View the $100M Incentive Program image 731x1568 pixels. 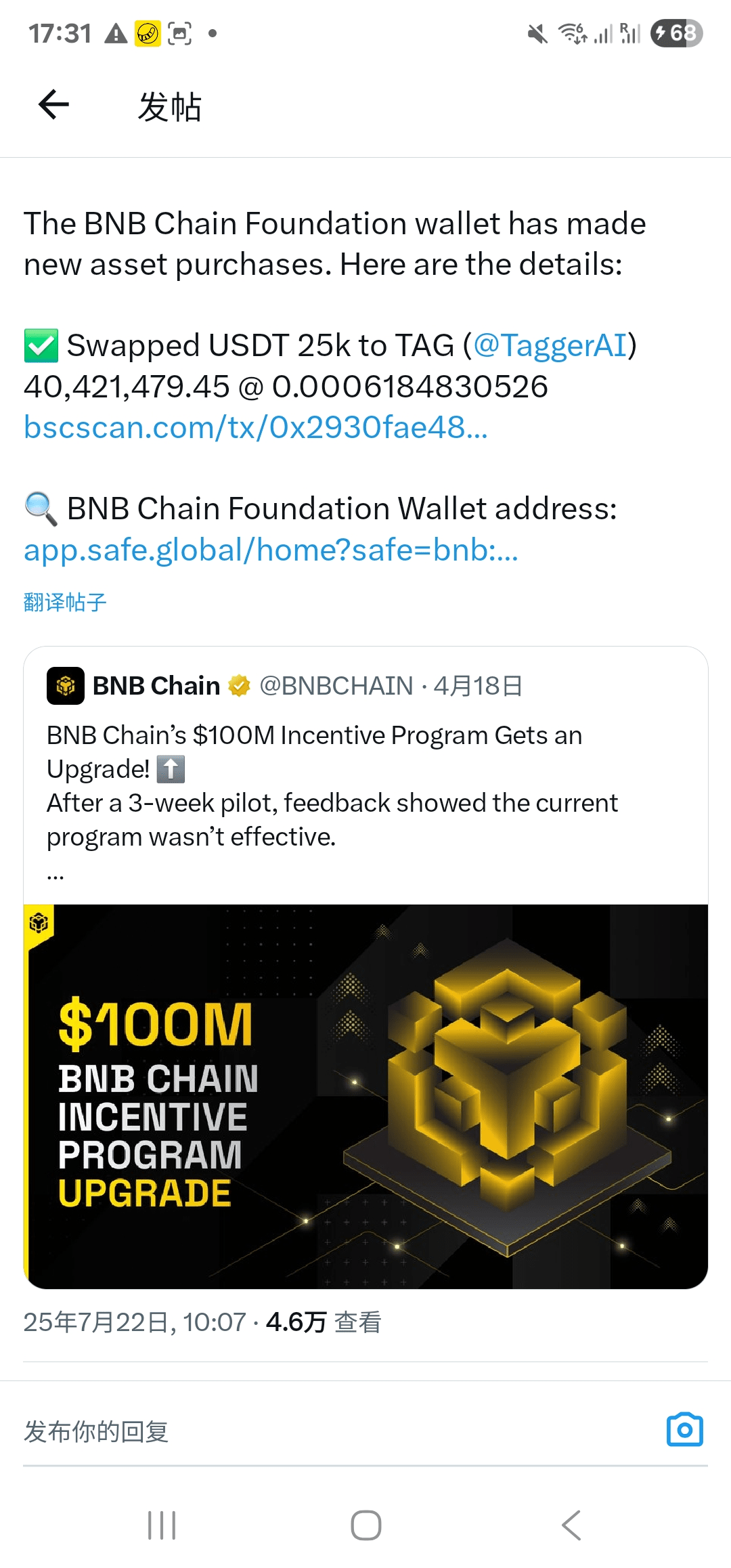coord(365,1096)
